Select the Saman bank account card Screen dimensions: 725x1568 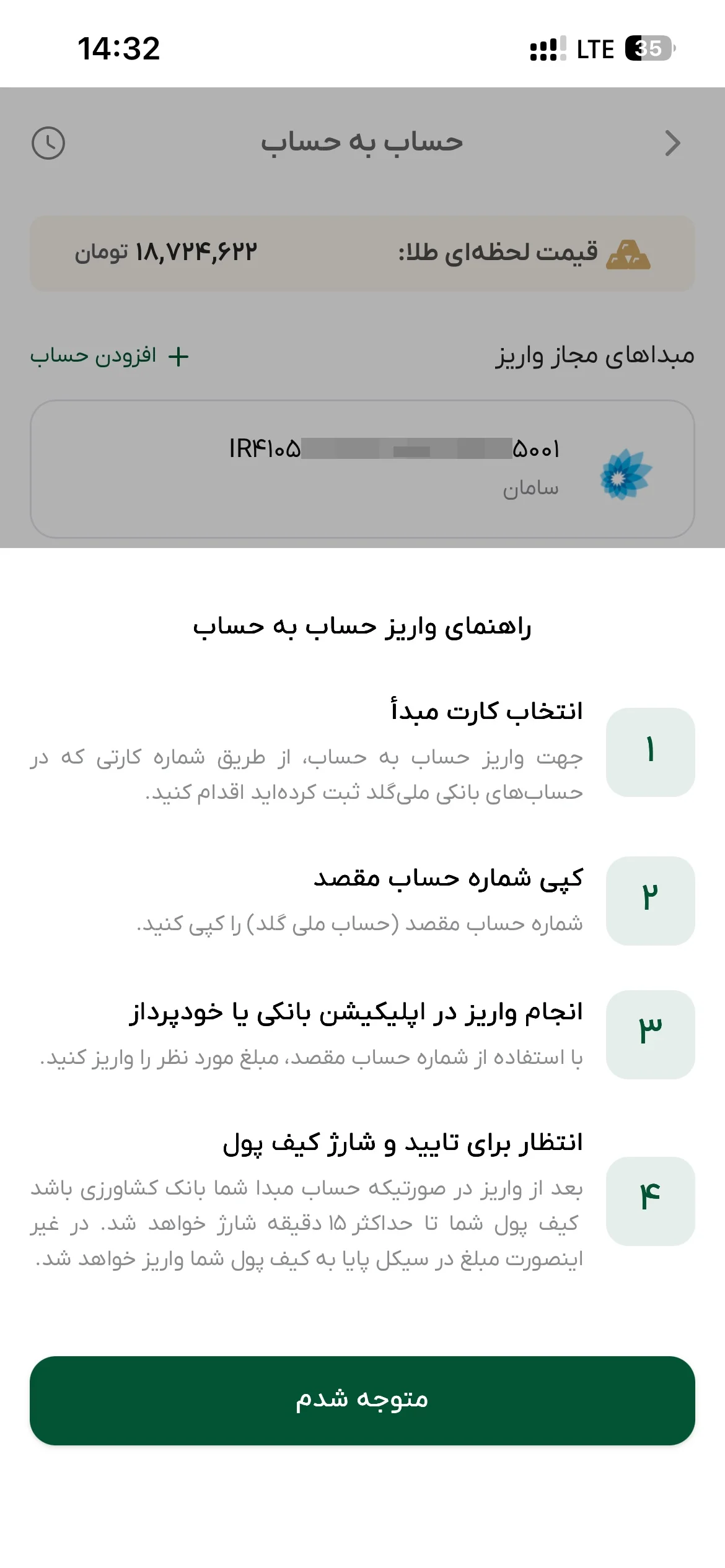click(x=362, y=469)
